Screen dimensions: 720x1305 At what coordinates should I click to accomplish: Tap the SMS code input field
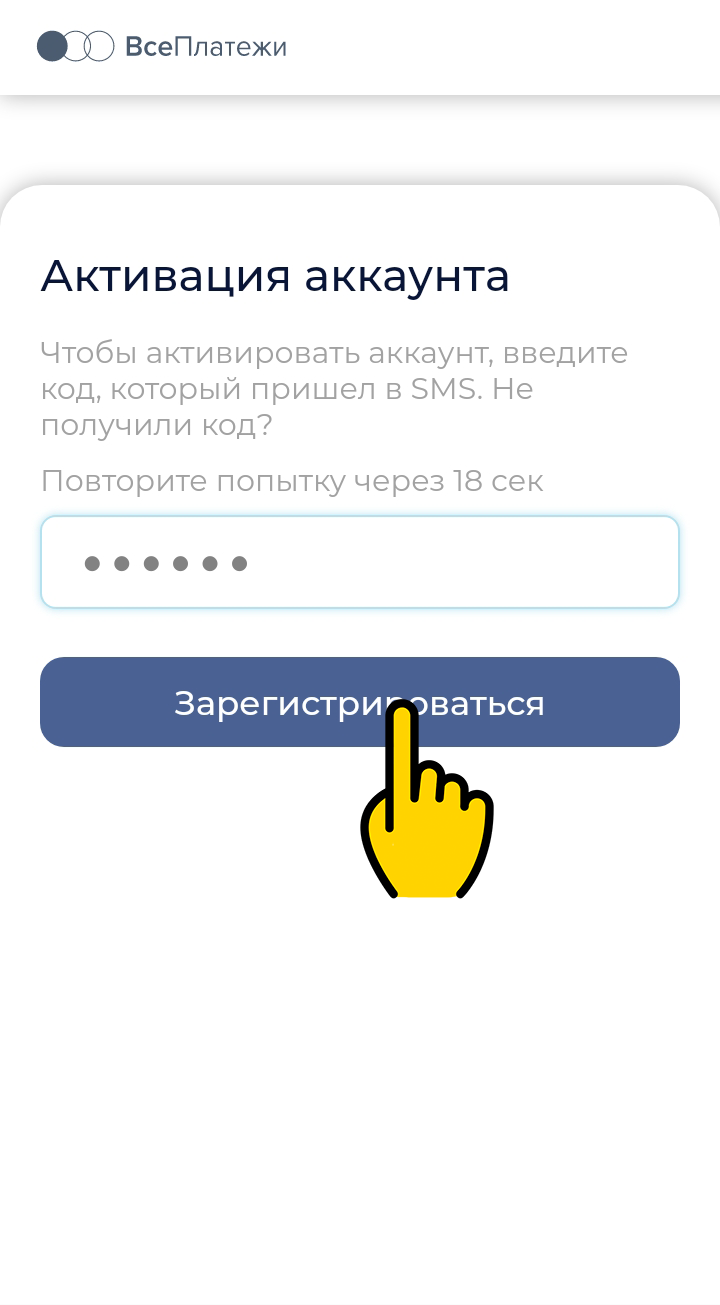[360, 562]
